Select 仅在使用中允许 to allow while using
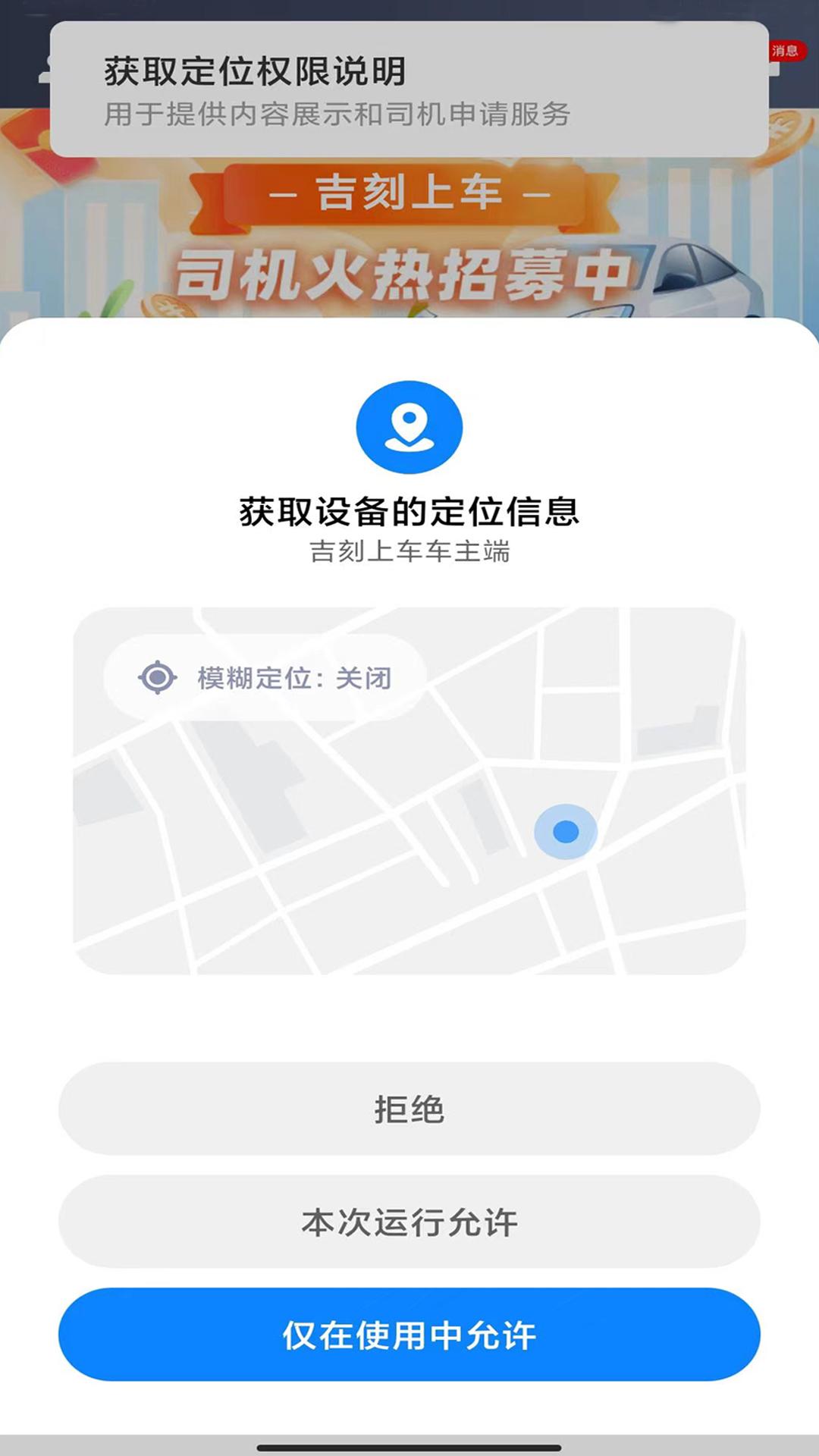The image size is (819, 1456). (409, 1335)
